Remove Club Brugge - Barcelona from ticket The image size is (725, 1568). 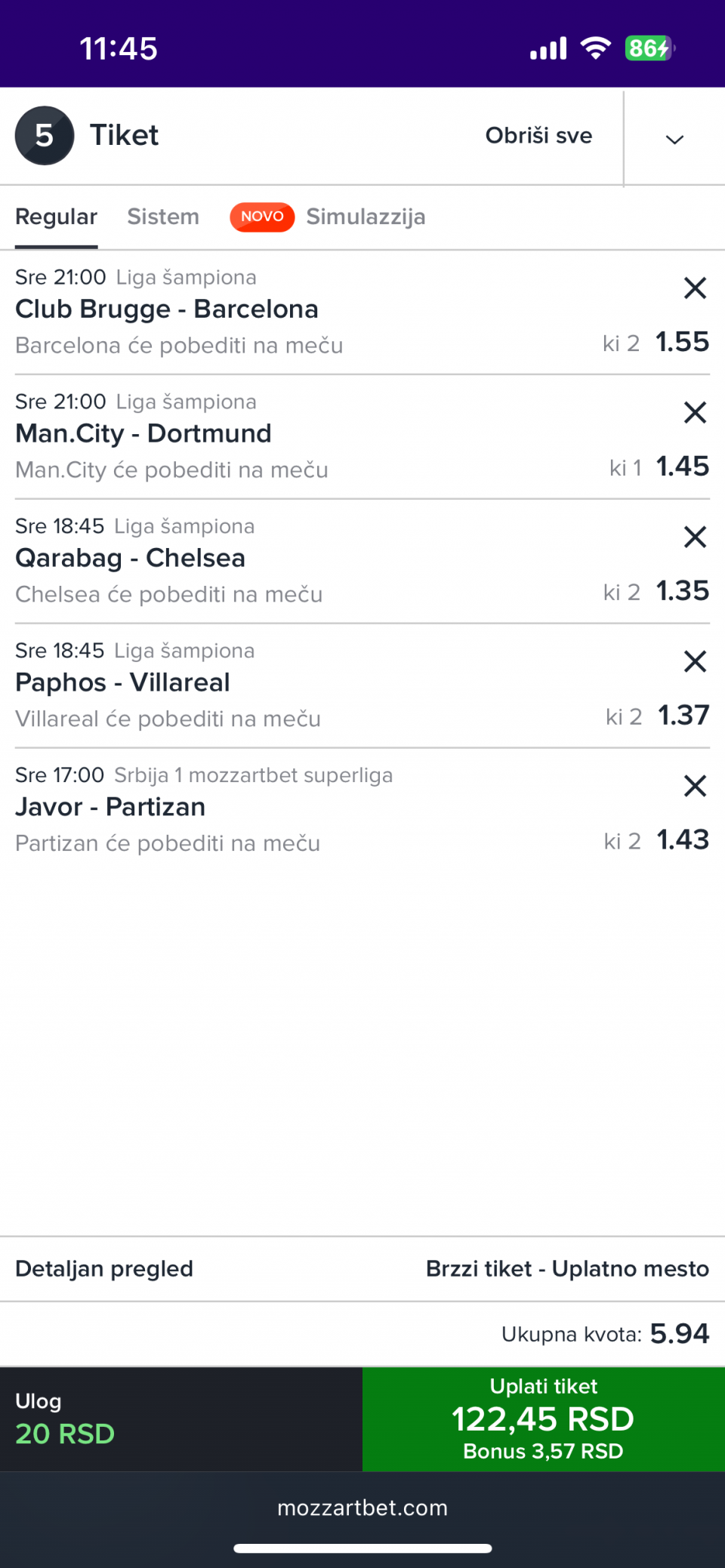695,288
